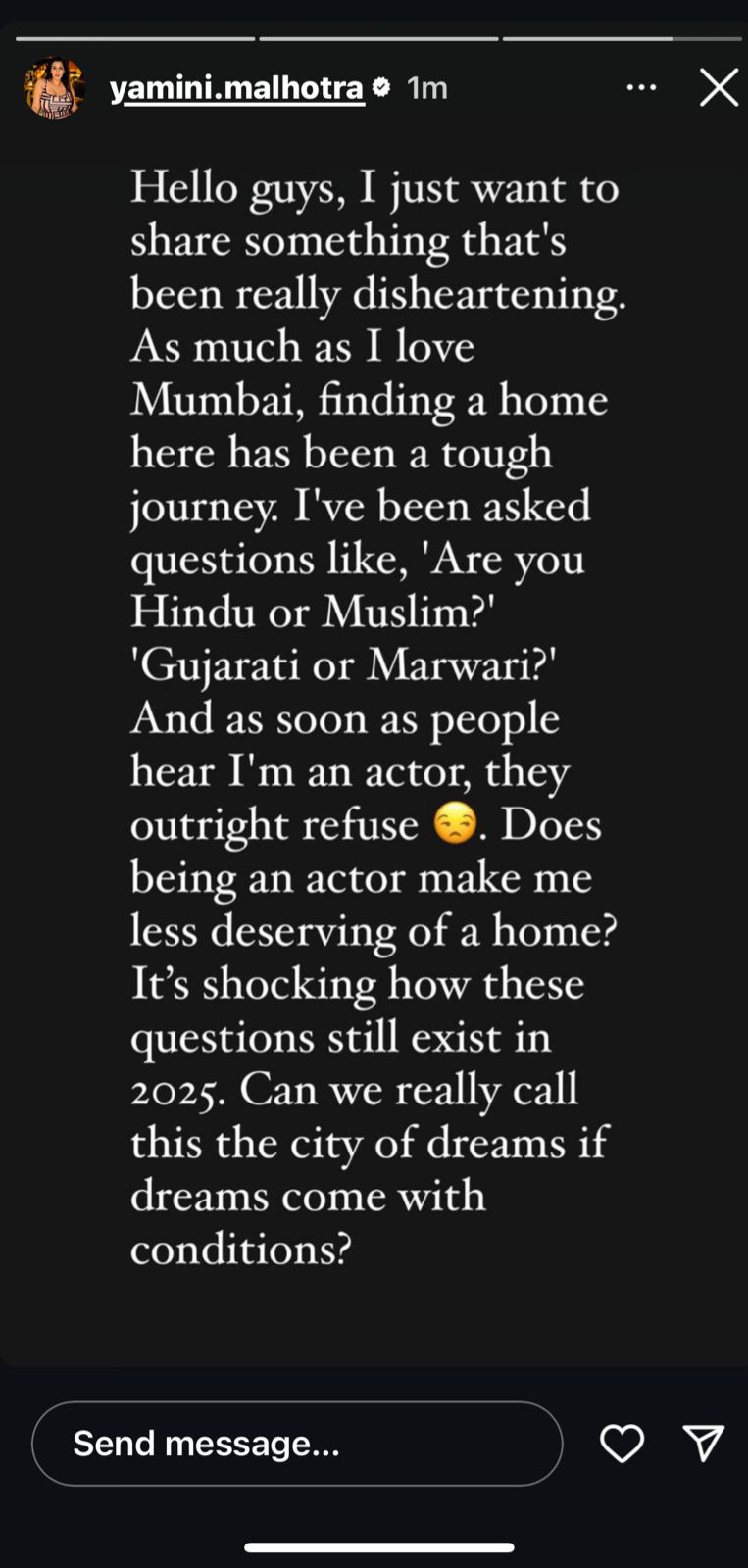Image resolution: width=748 pixels, height=1568 pixels.
Task: Open the story's three-dot options menu
Action: pos(641,88)
